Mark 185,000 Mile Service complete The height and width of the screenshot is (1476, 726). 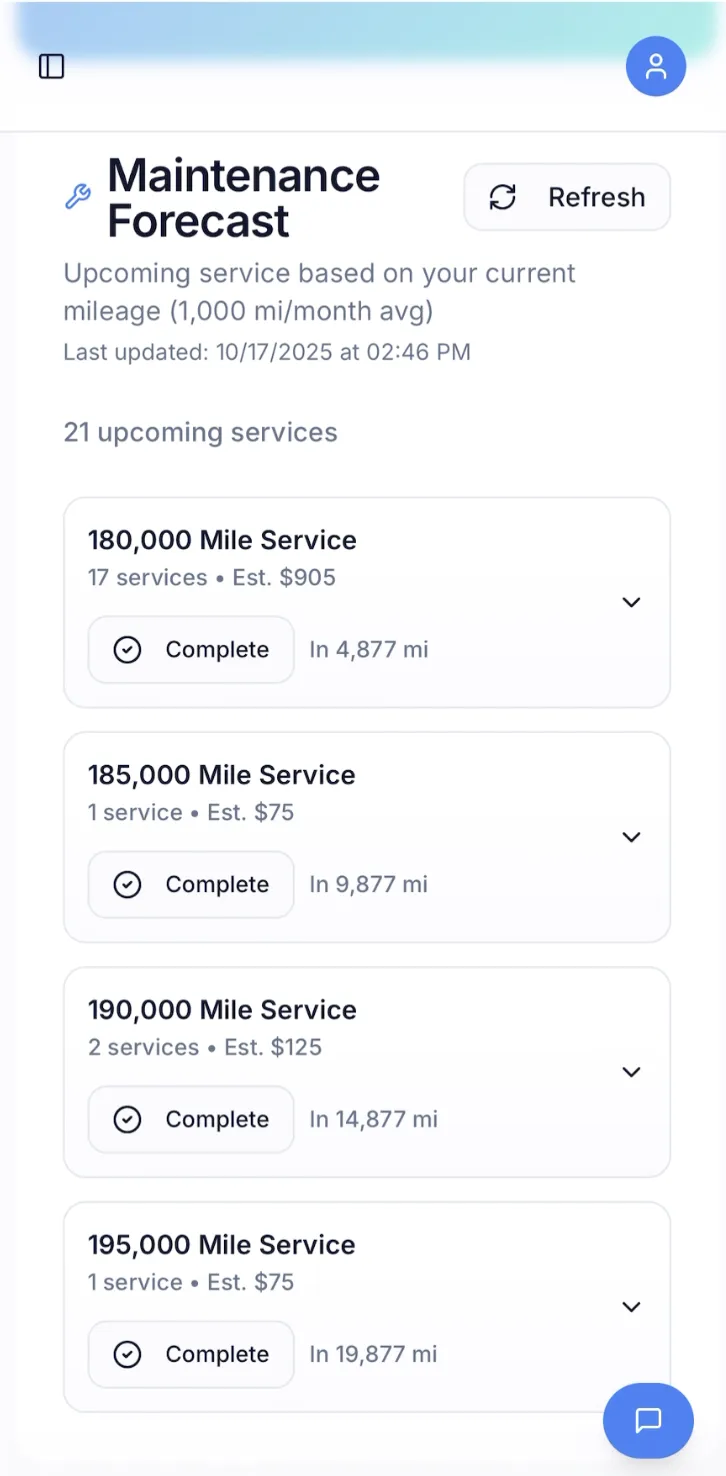coord(191,885)
